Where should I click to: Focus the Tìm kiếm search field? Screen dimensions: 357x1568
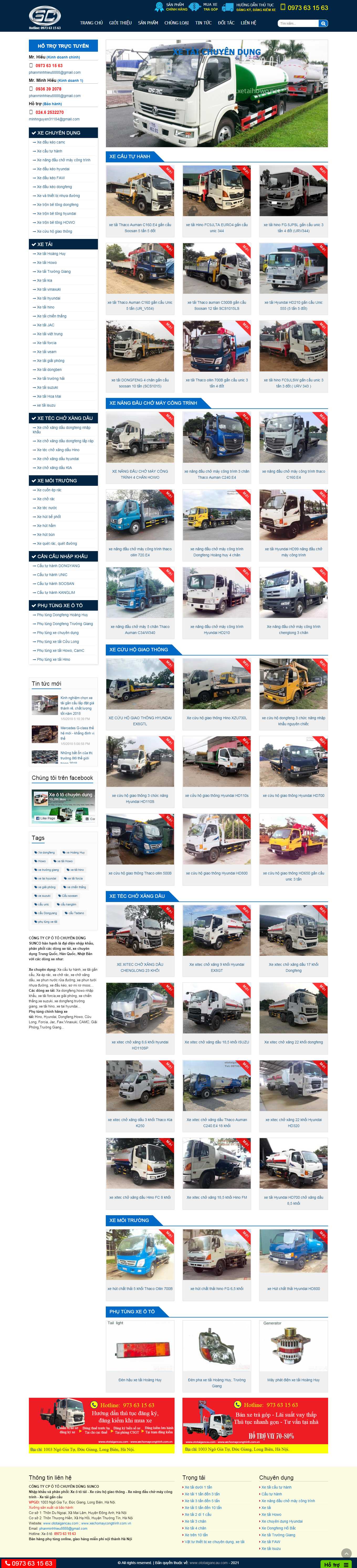[297, 23]
